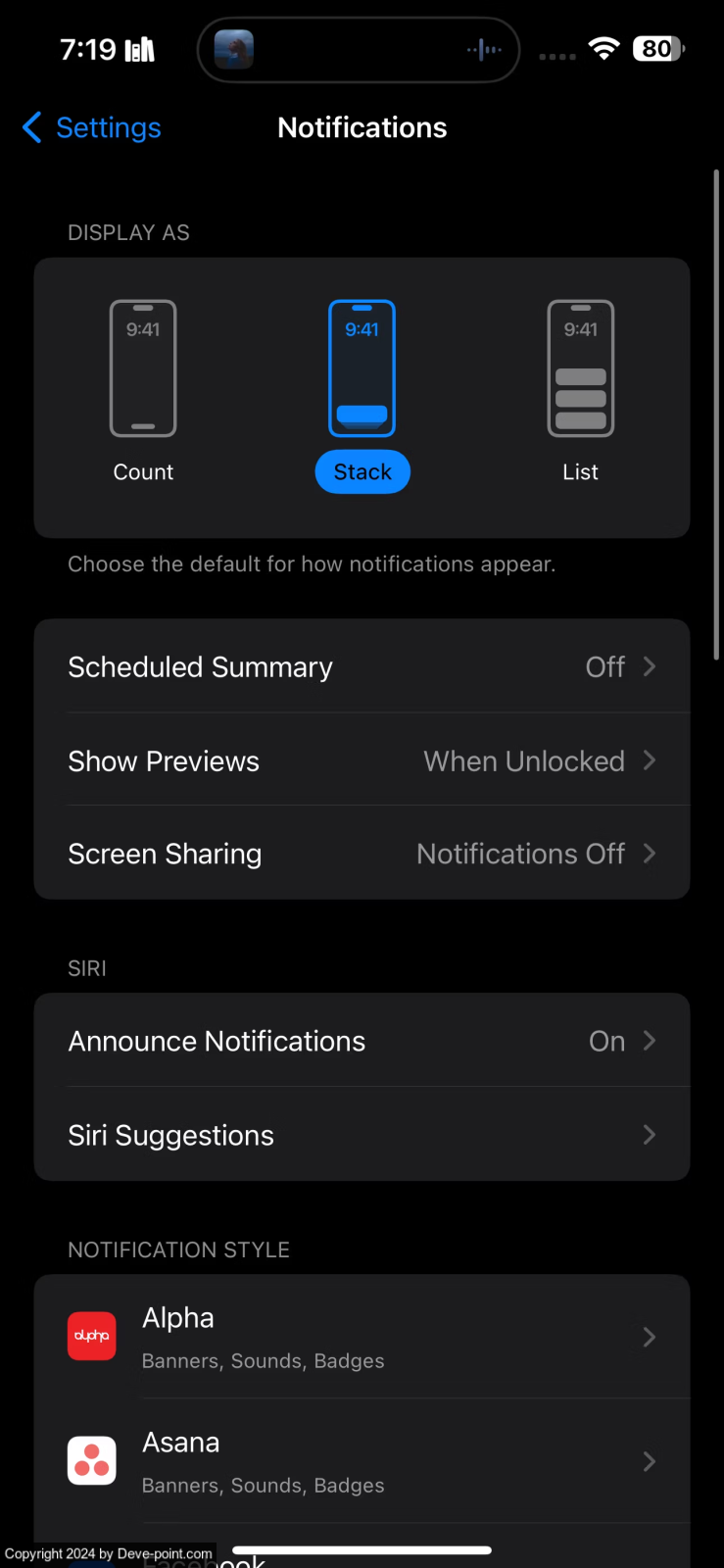The image size is (724, 1568).
Task: Select the Count display style
Action: point(143,392)
